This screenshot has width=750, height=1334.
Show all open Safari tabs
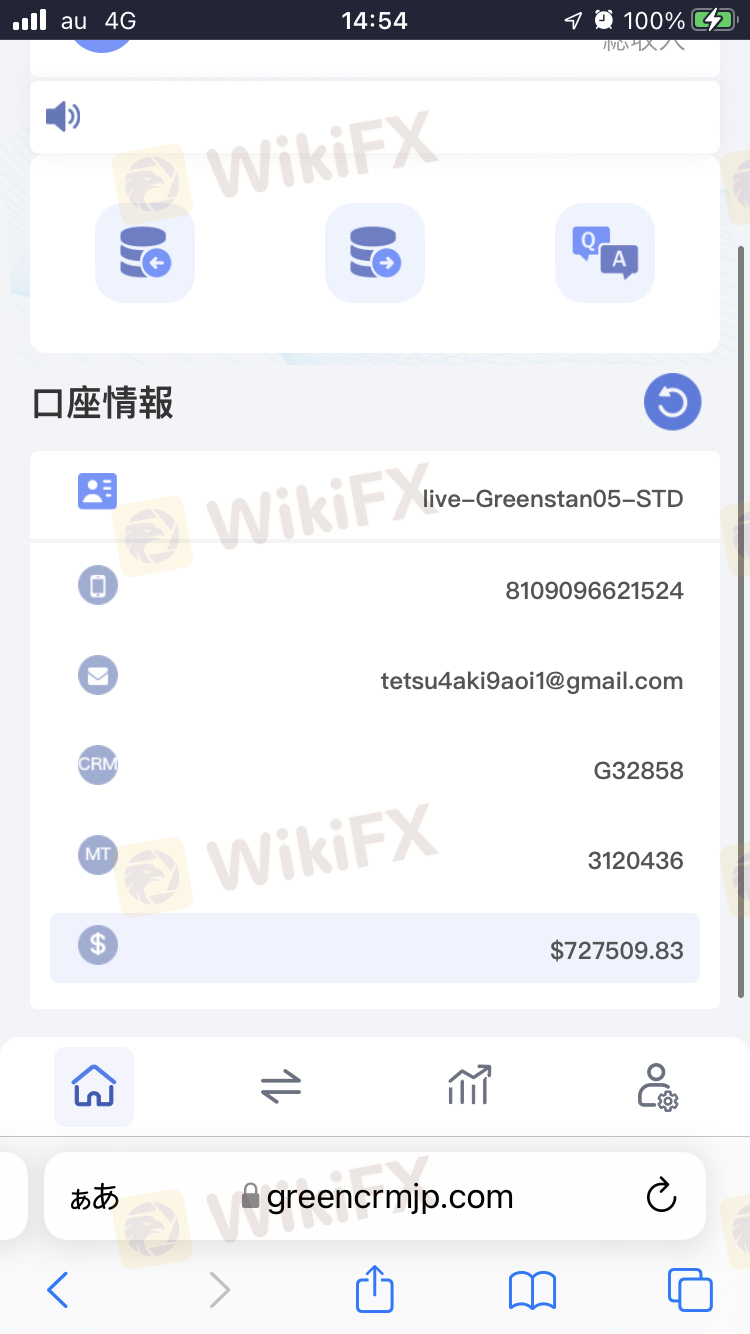coord(690,1290)
